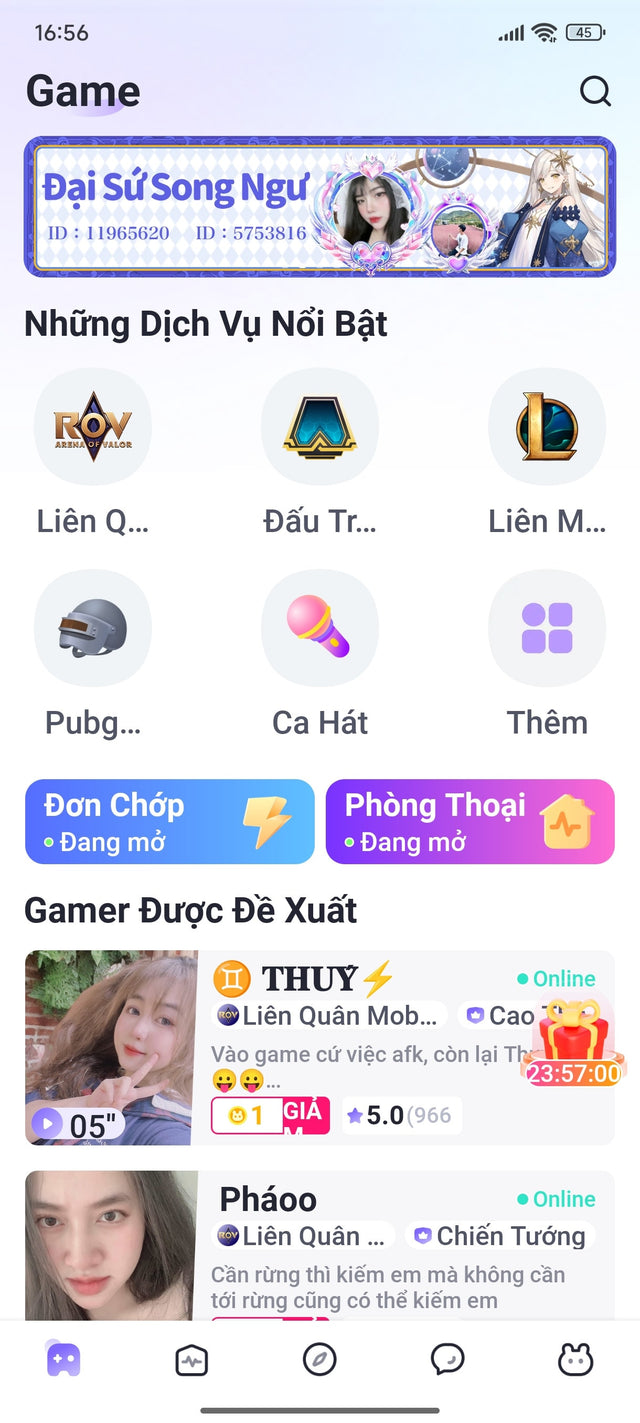Tap Thêm to see more services
Screen dimensions: 640x1423
(x=546, y=628)
